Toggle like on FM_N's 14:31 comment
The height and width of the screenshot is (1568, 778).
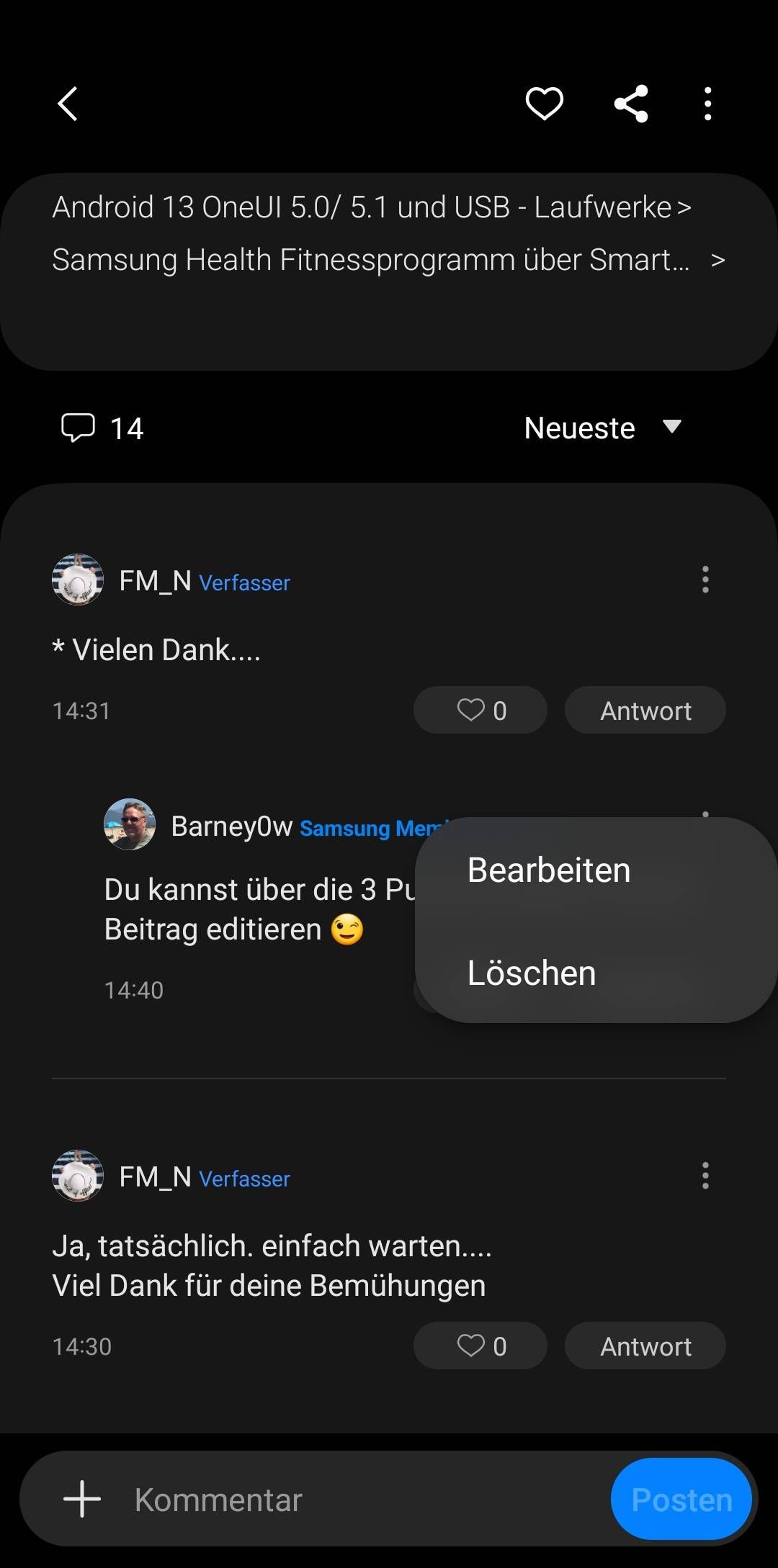pos(480,710)
